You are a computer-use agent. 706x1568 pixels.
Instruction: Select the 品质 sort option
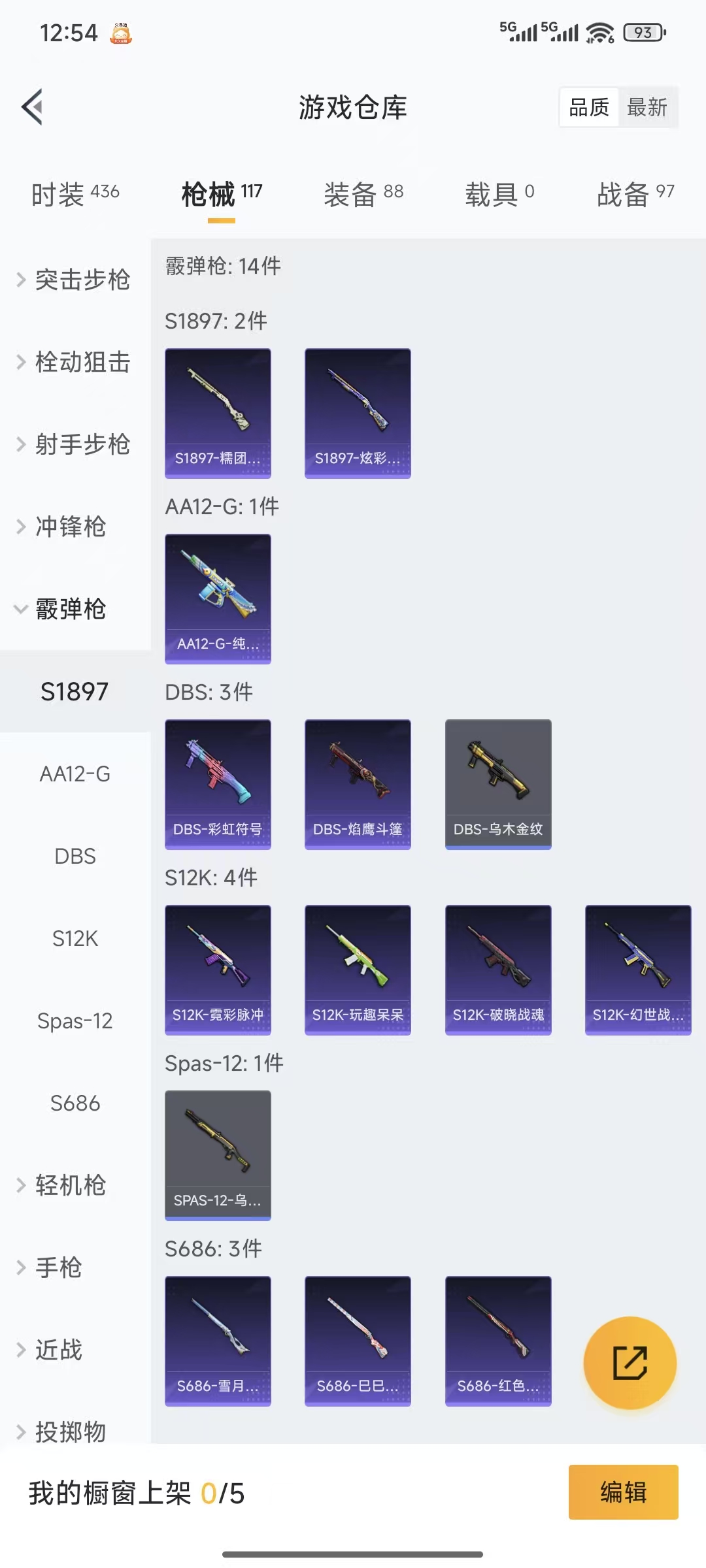[x=589, y=107]
